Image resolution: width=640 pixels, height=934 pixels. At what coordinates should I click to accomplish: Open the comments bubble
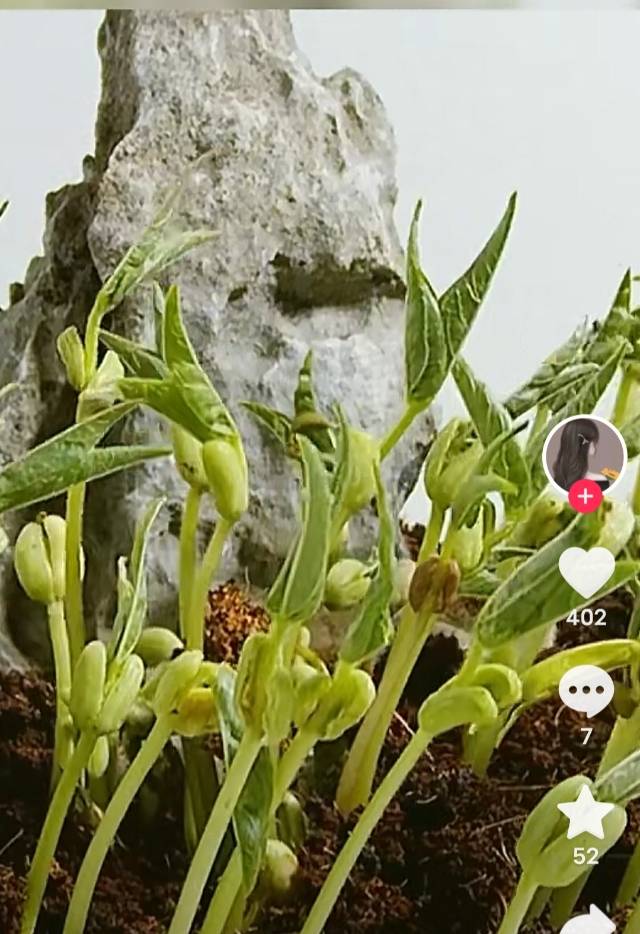coord(586,690)
